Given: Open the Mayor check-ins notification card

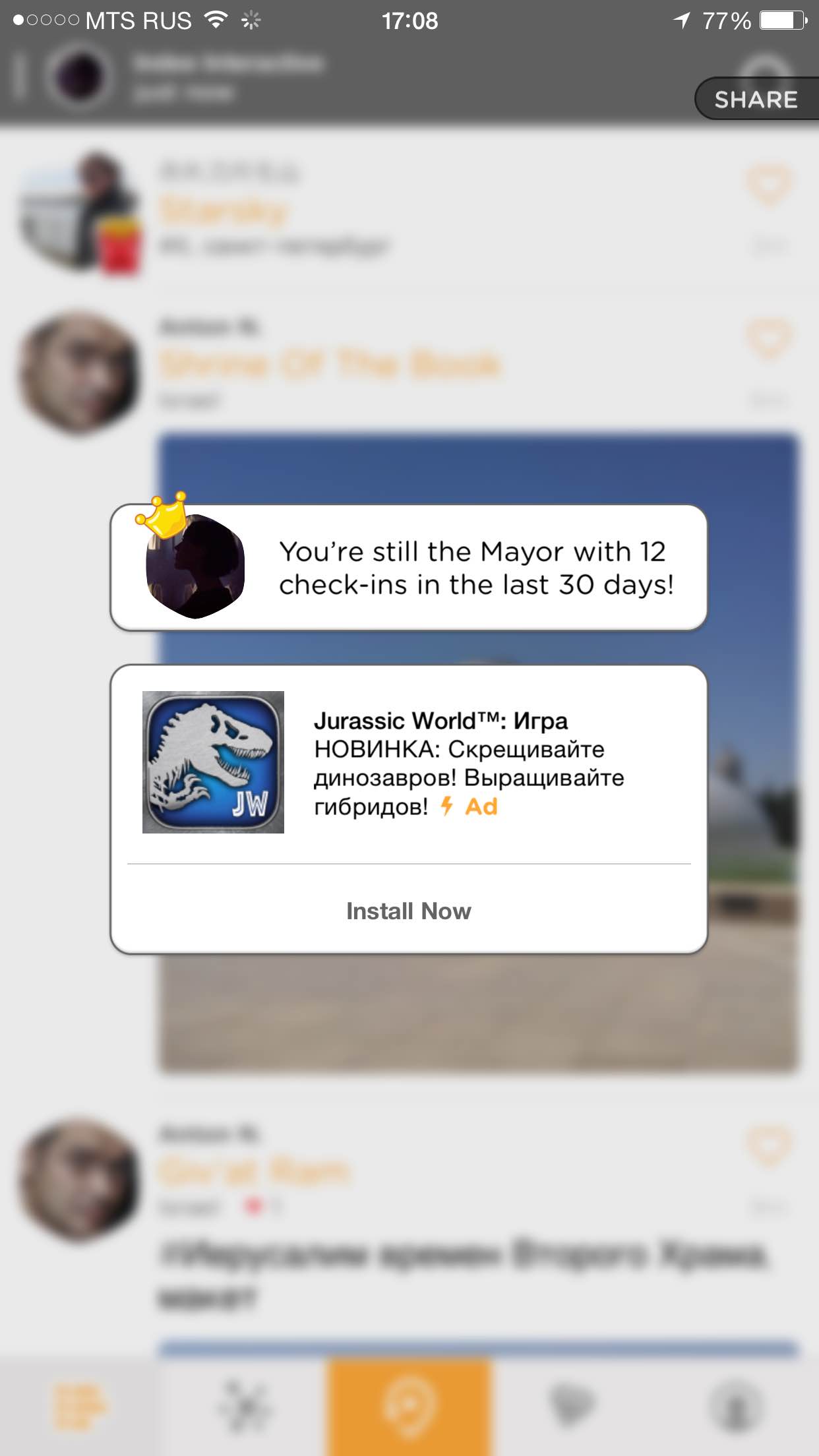Looking at the screenshot, I should 409,568.
